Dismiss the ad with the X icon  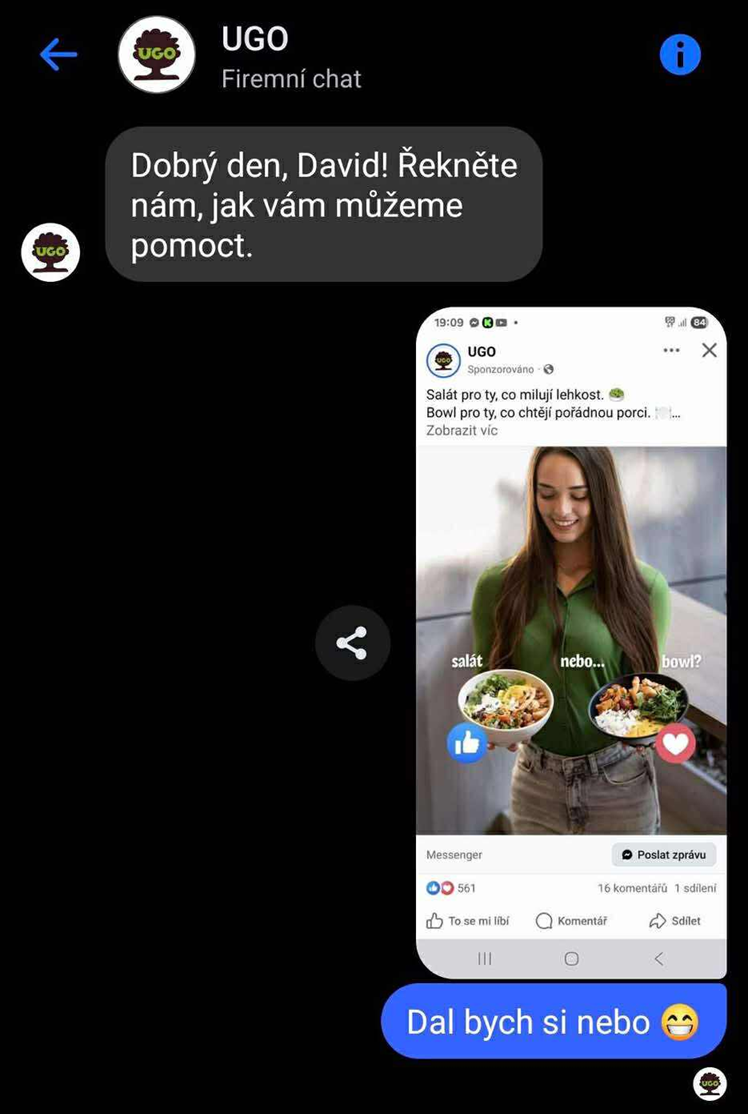point(709,350)
